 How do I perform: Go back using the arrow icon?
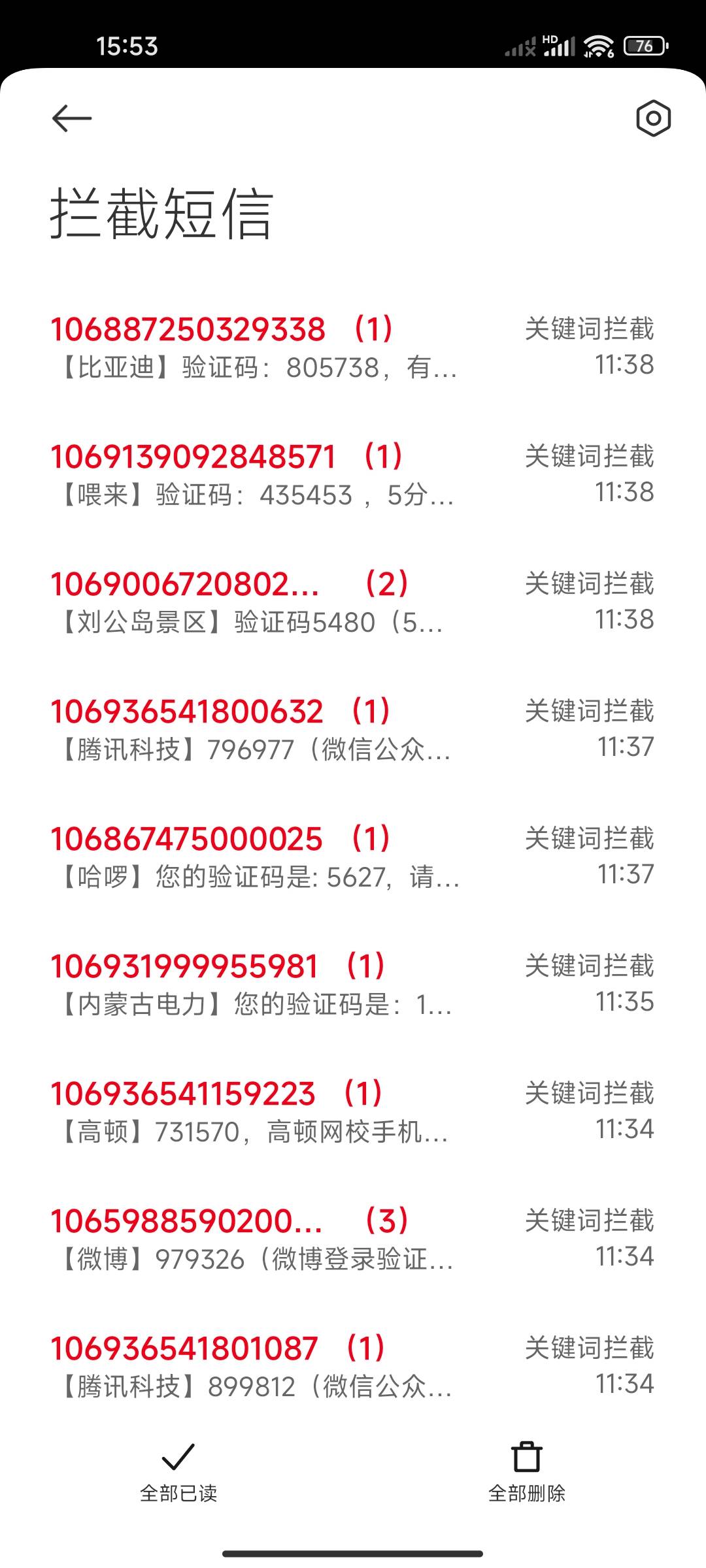(x=72, y=118)
